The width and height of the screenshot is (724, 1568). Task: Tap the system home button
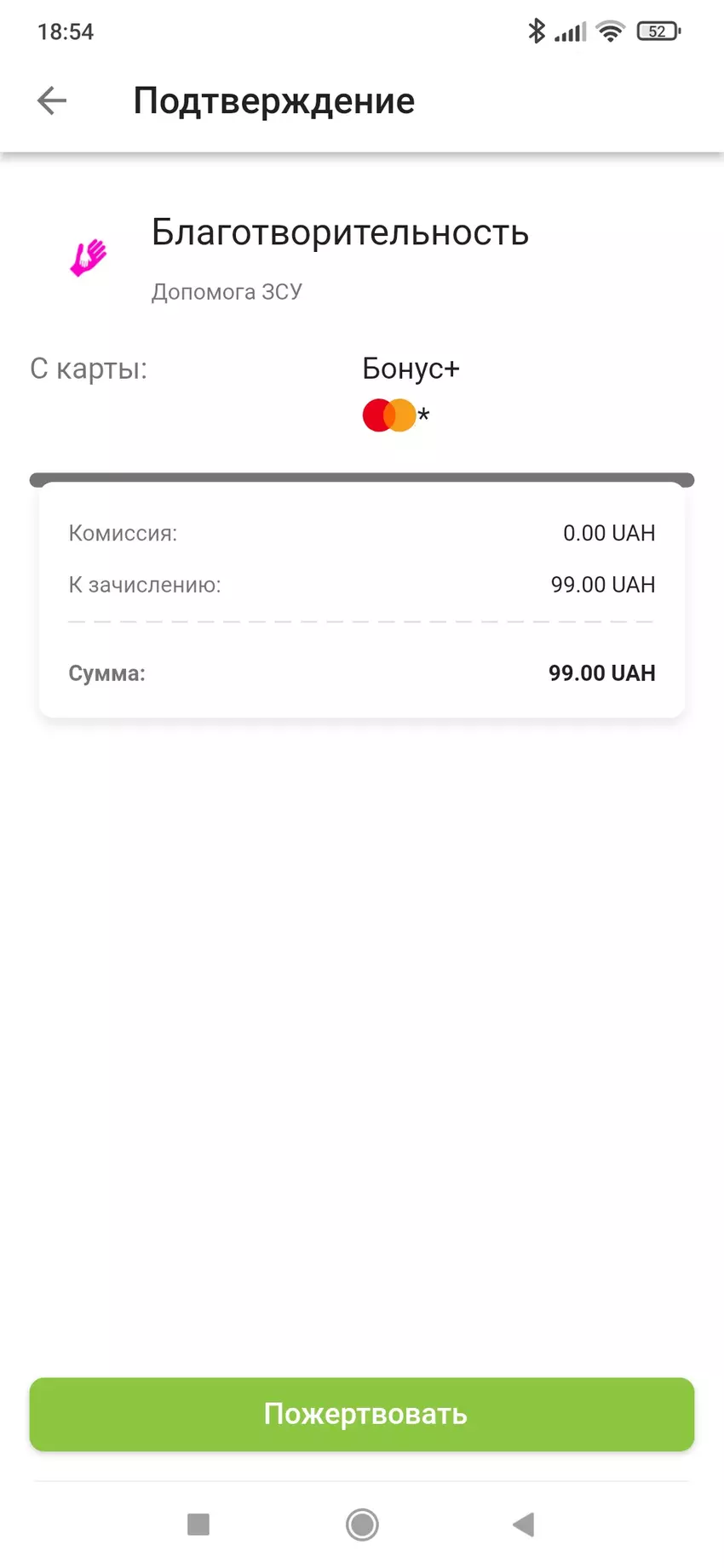tap(362, 1524)
